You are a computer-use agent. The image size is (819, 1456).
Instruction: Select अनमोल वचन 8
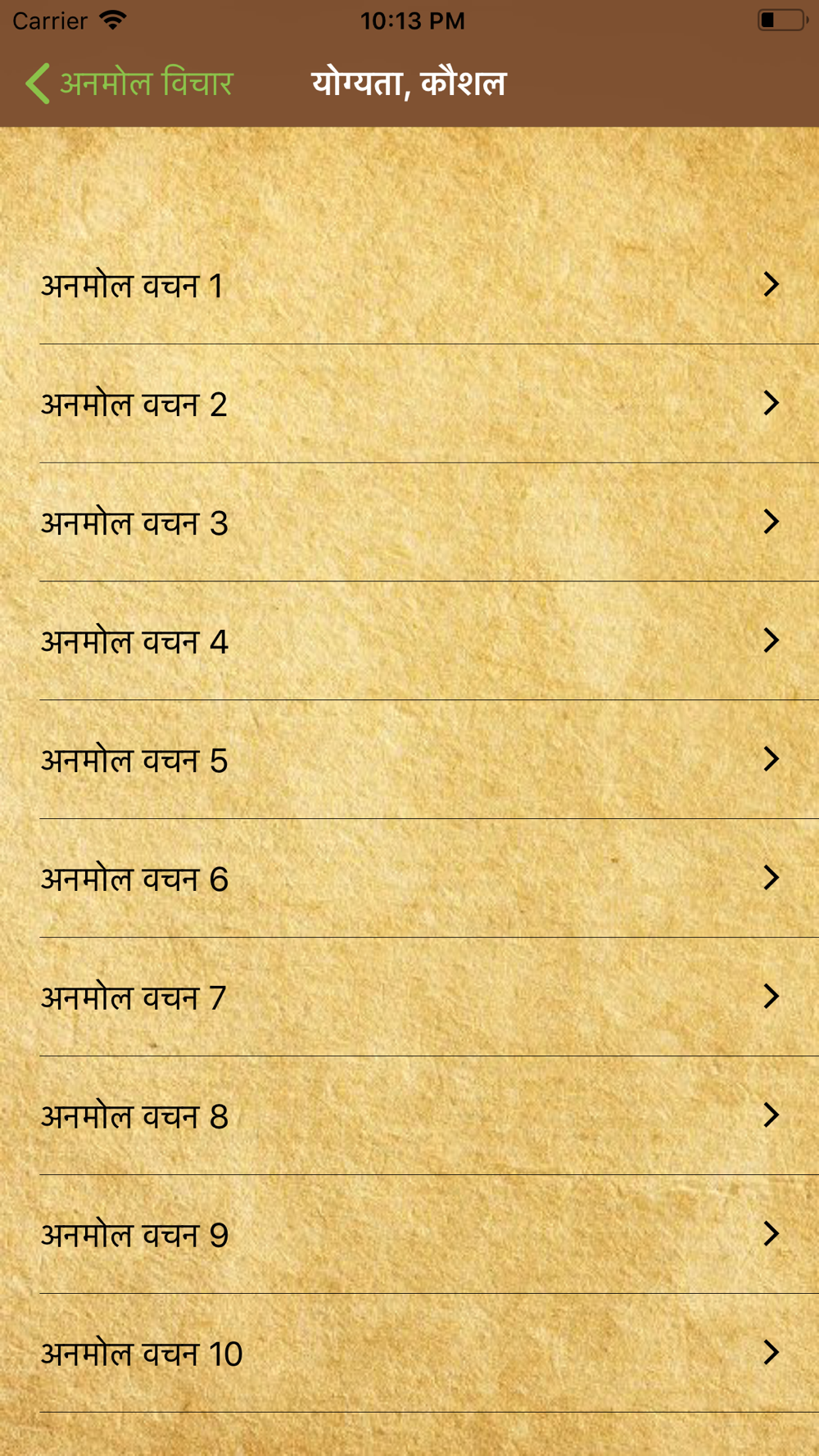pos(409,1116)
